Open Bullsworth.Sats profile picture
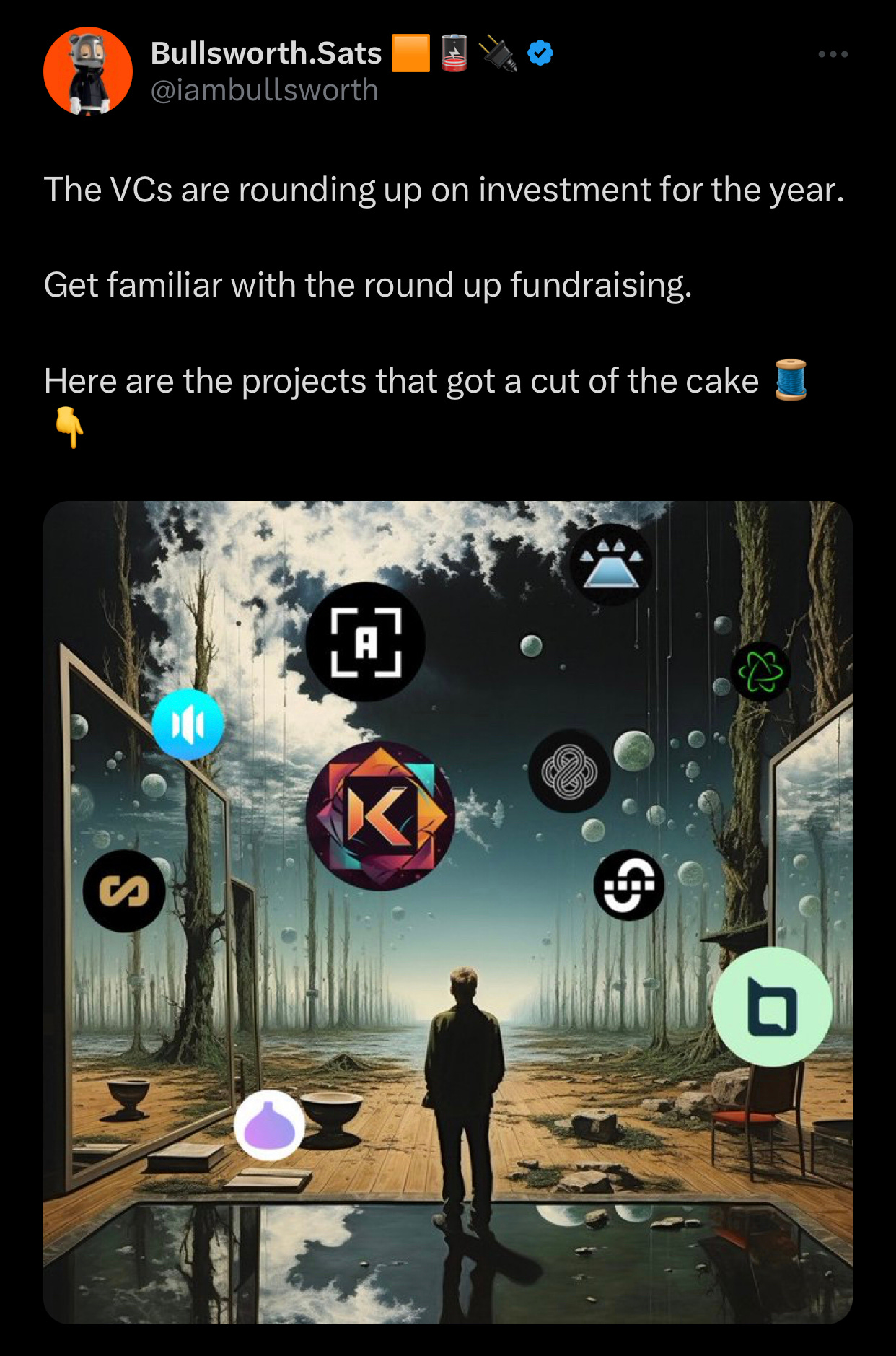 pyautogui.click(x=88, y=71)
